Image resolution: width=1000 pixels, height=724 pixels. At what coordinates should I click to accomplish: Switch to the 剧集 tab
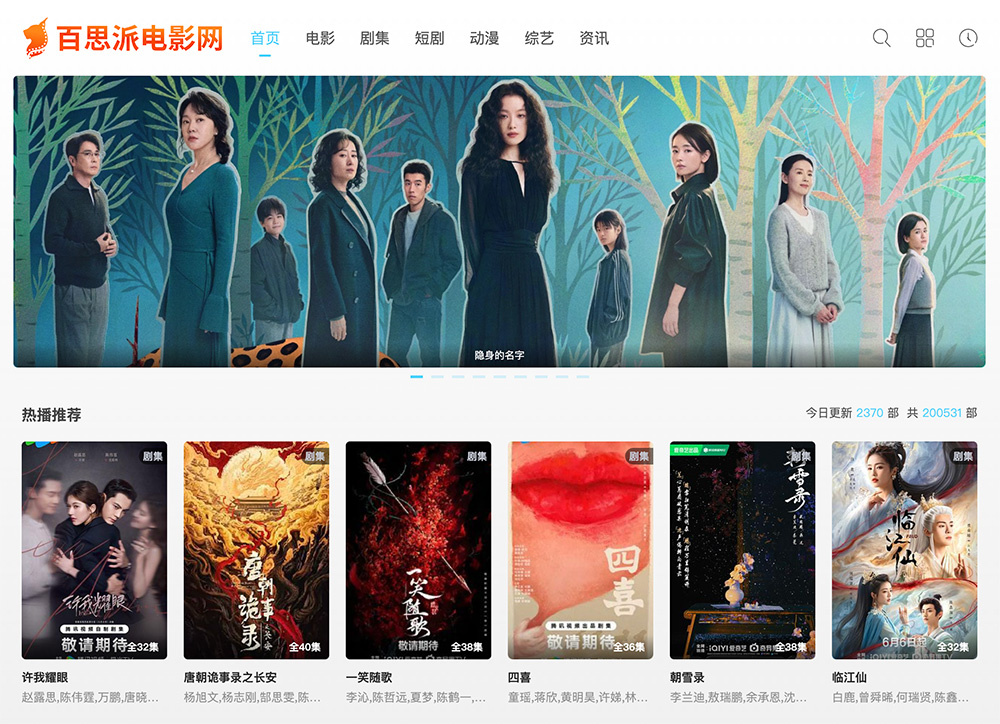click(x=375, y=38)
